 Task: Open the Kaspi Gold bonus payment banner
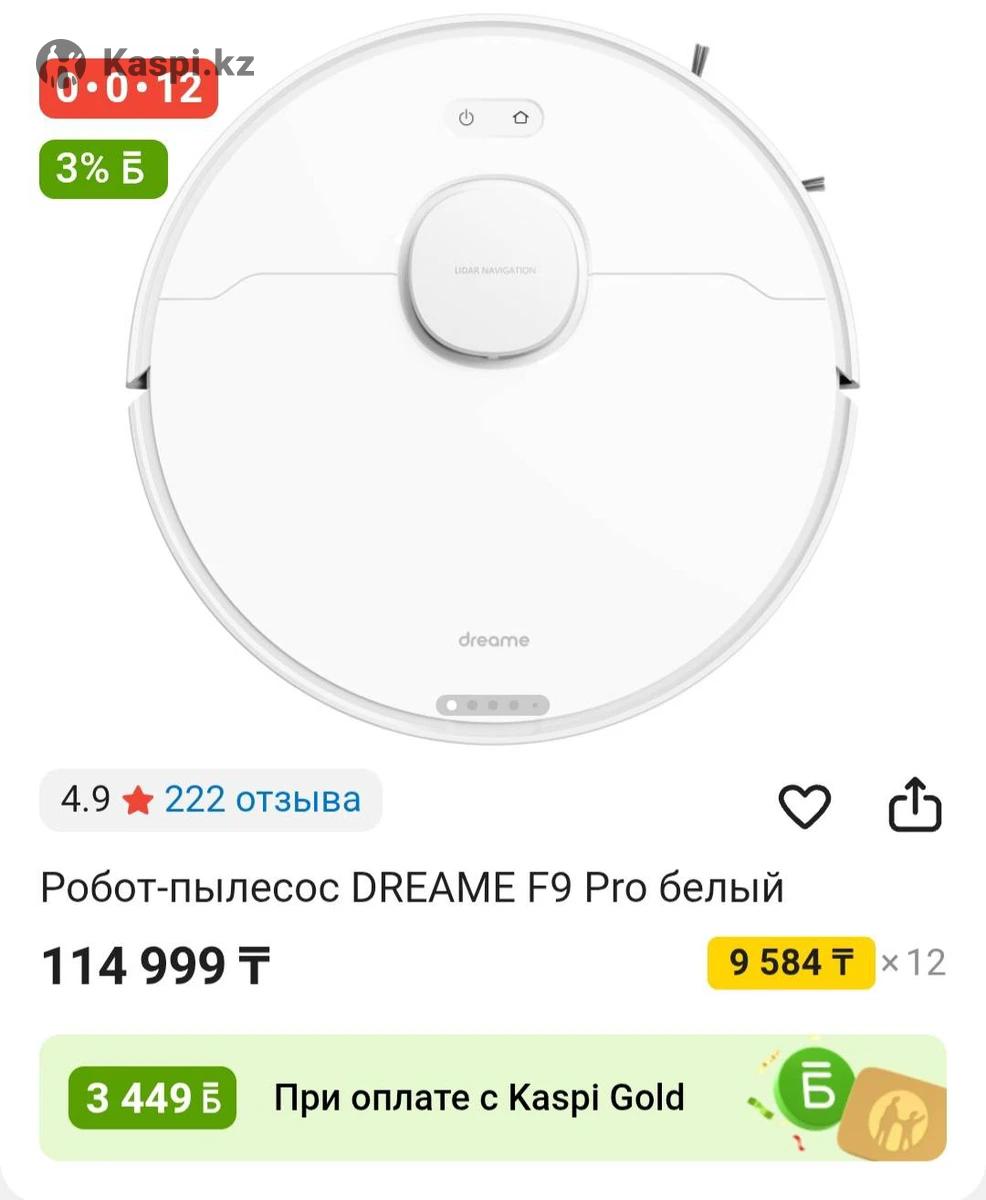coord(492,1098)
